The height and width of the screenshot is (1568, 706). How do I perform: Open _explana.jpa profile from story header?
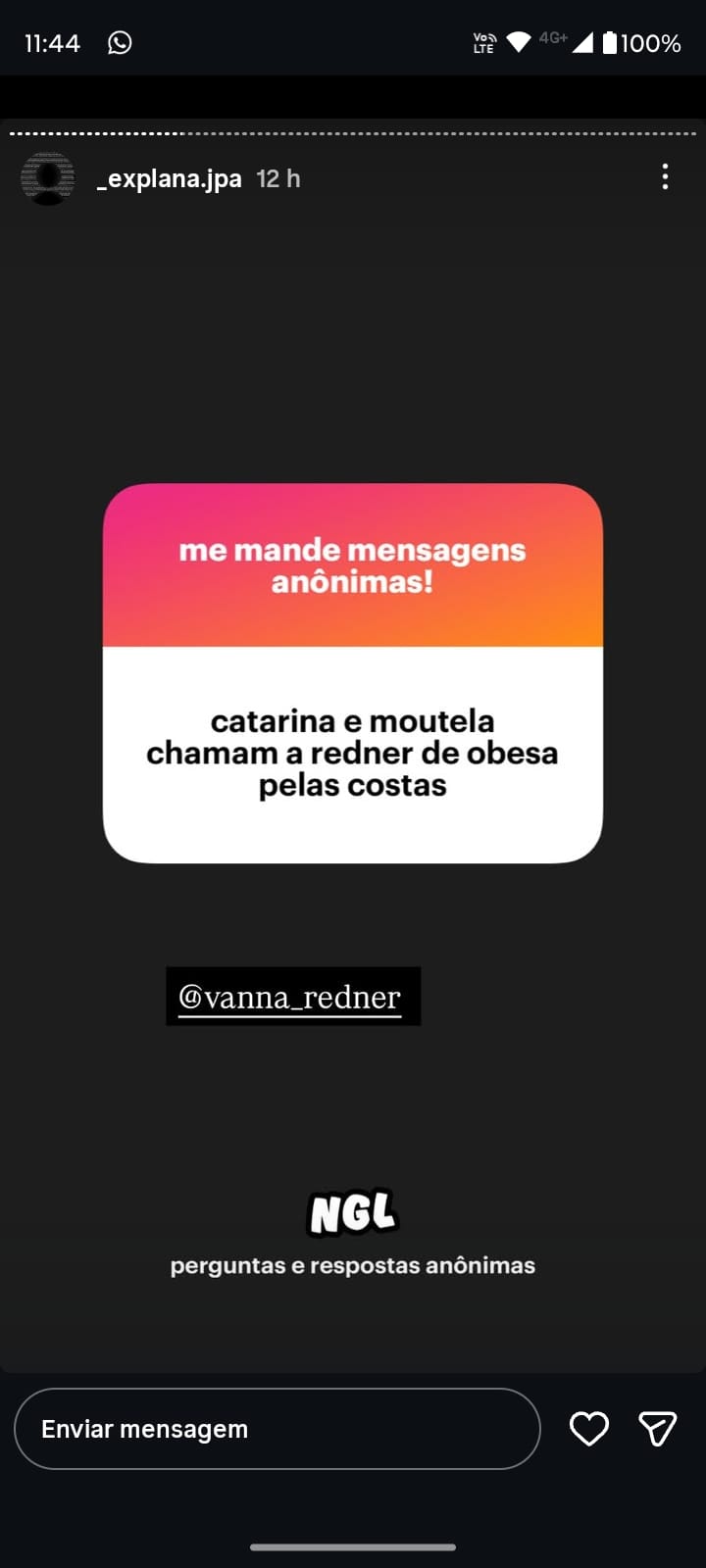point(170,179)
